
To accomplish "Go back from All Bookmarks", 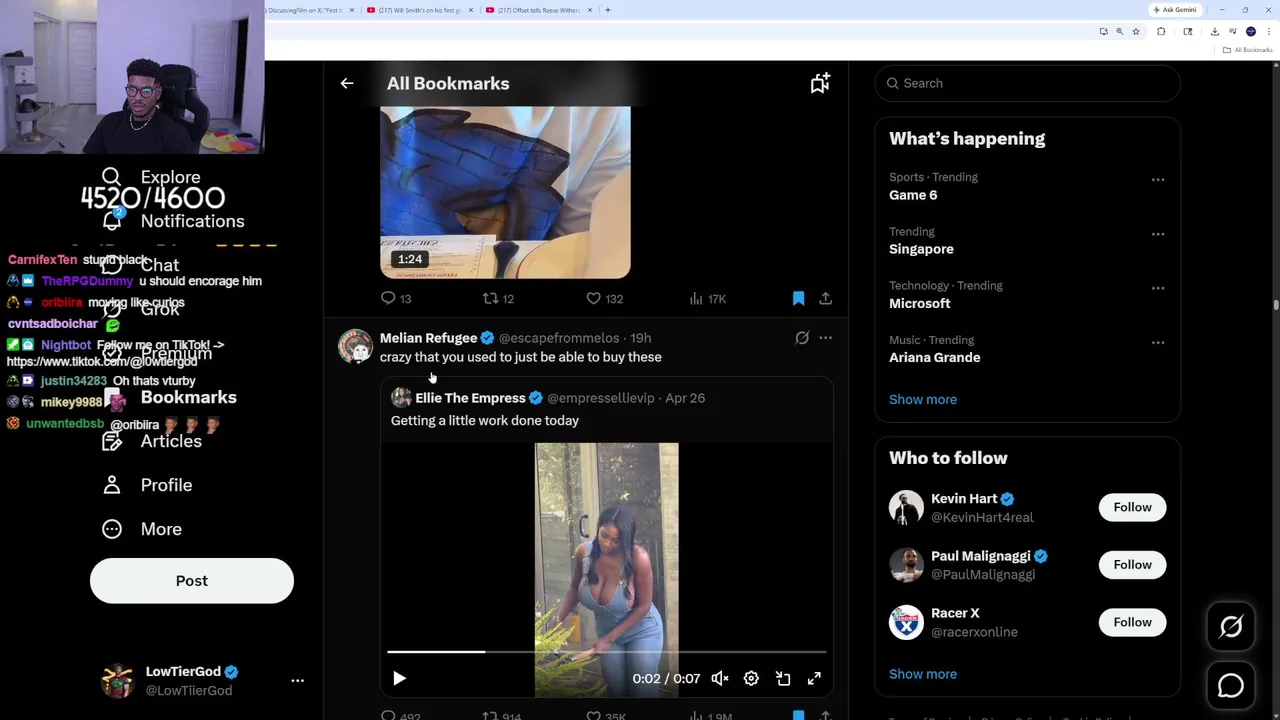I will click(x=347, y=84).
